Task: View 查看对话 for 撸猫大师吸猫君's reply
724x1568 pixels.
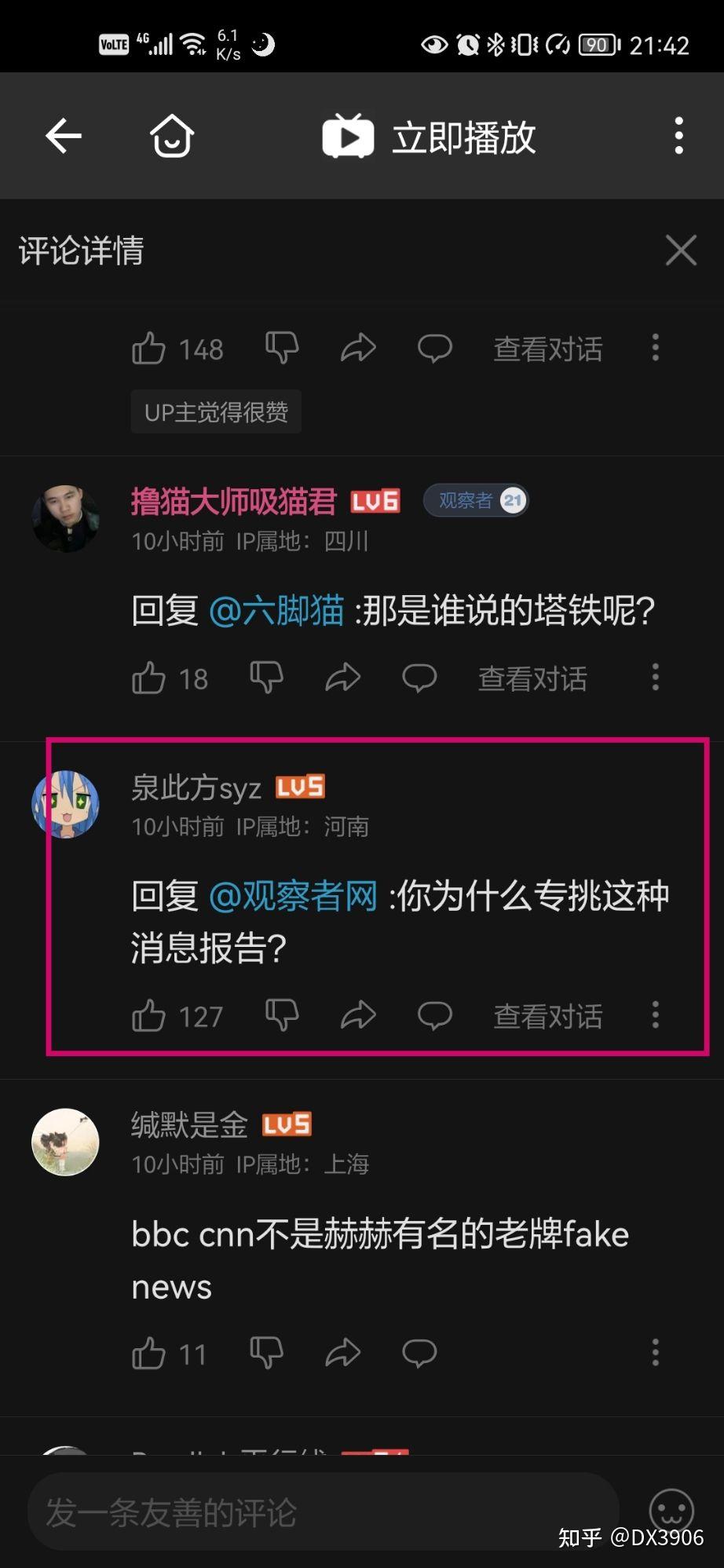Action: pyautogui.click(x=532, y=679)
